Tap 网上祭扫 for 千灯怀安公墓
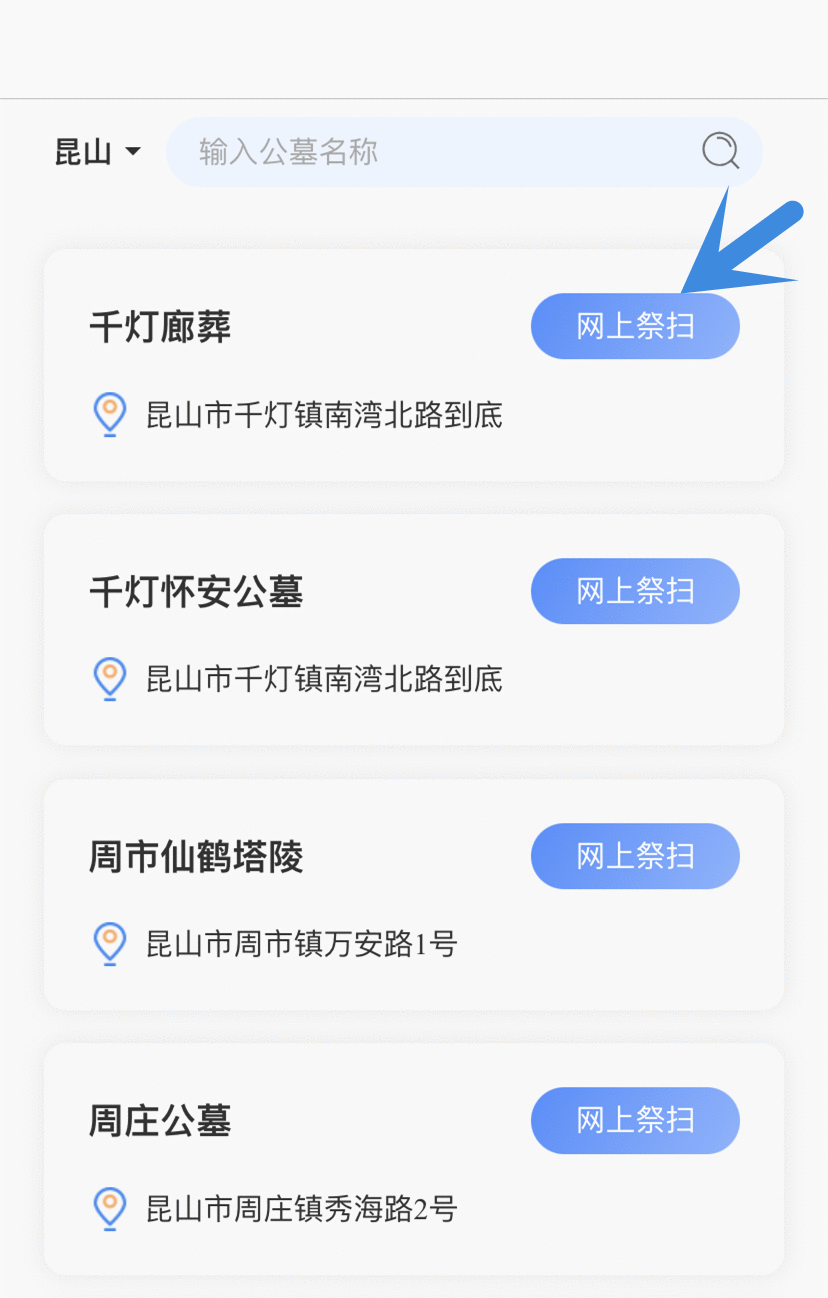The width and height of the screenshot is (828, 1298). click(x=634, y=591)
